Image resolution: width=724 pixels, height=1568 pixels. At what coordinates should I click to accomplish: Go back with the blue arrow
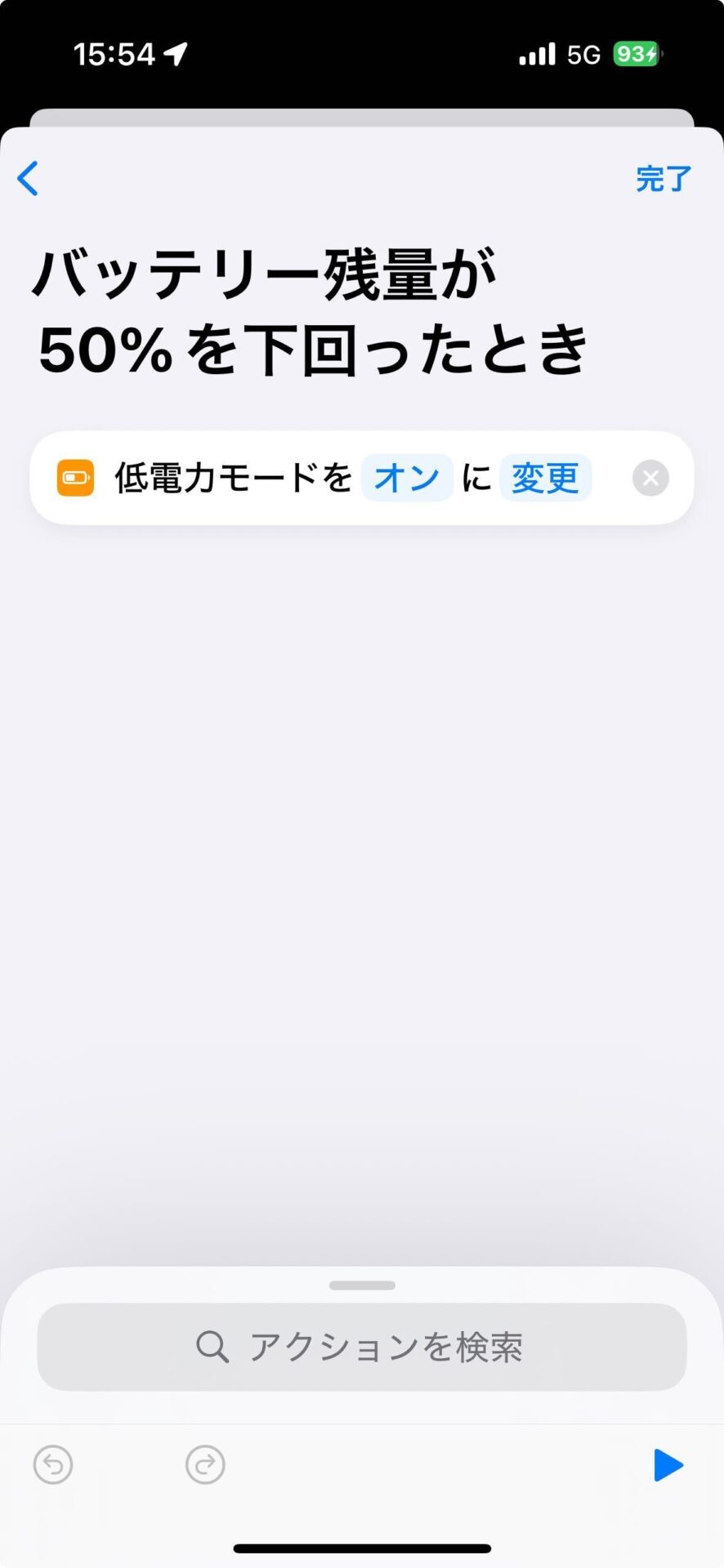(x=29, y=178)
